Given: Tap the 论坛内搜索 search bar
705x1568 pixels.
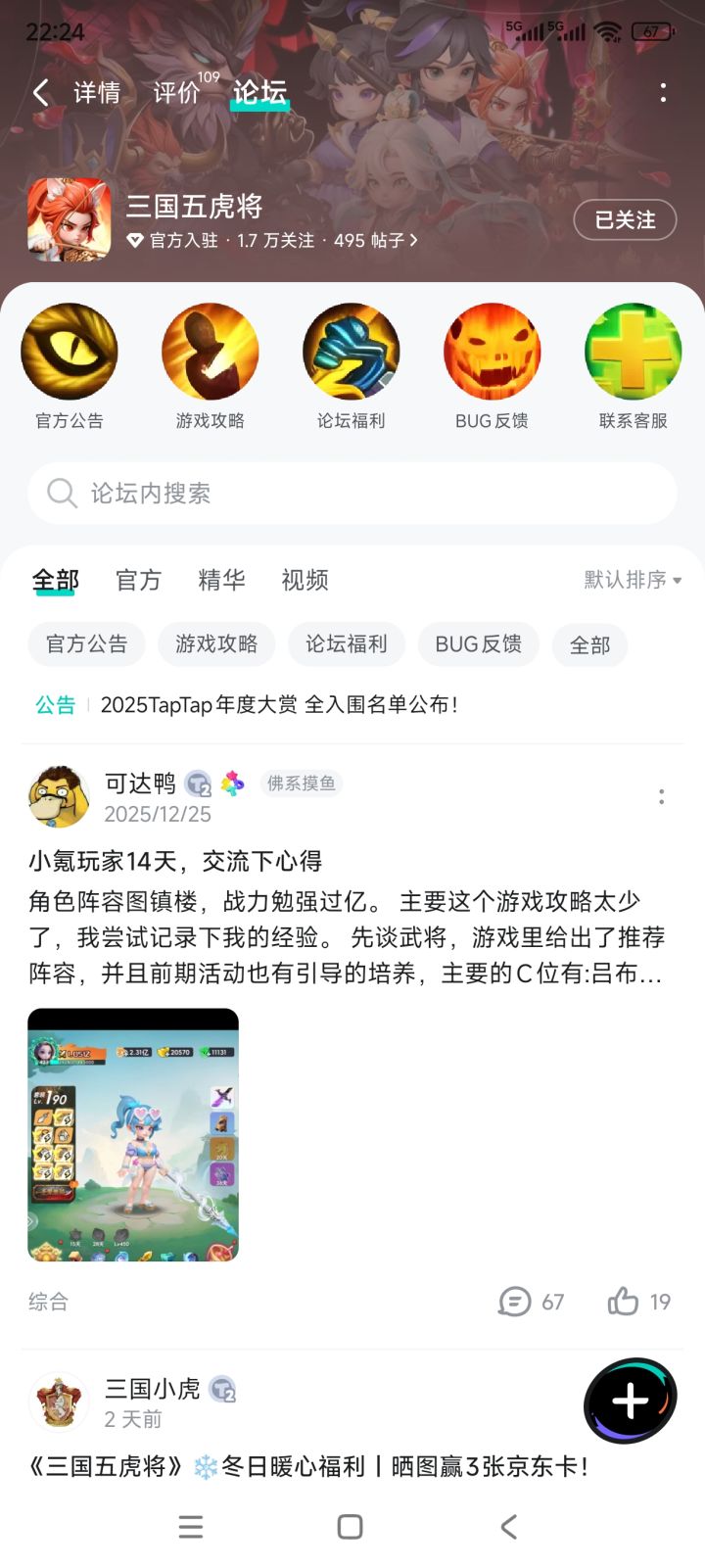Looking at the screenshot, I should [352, 494].
